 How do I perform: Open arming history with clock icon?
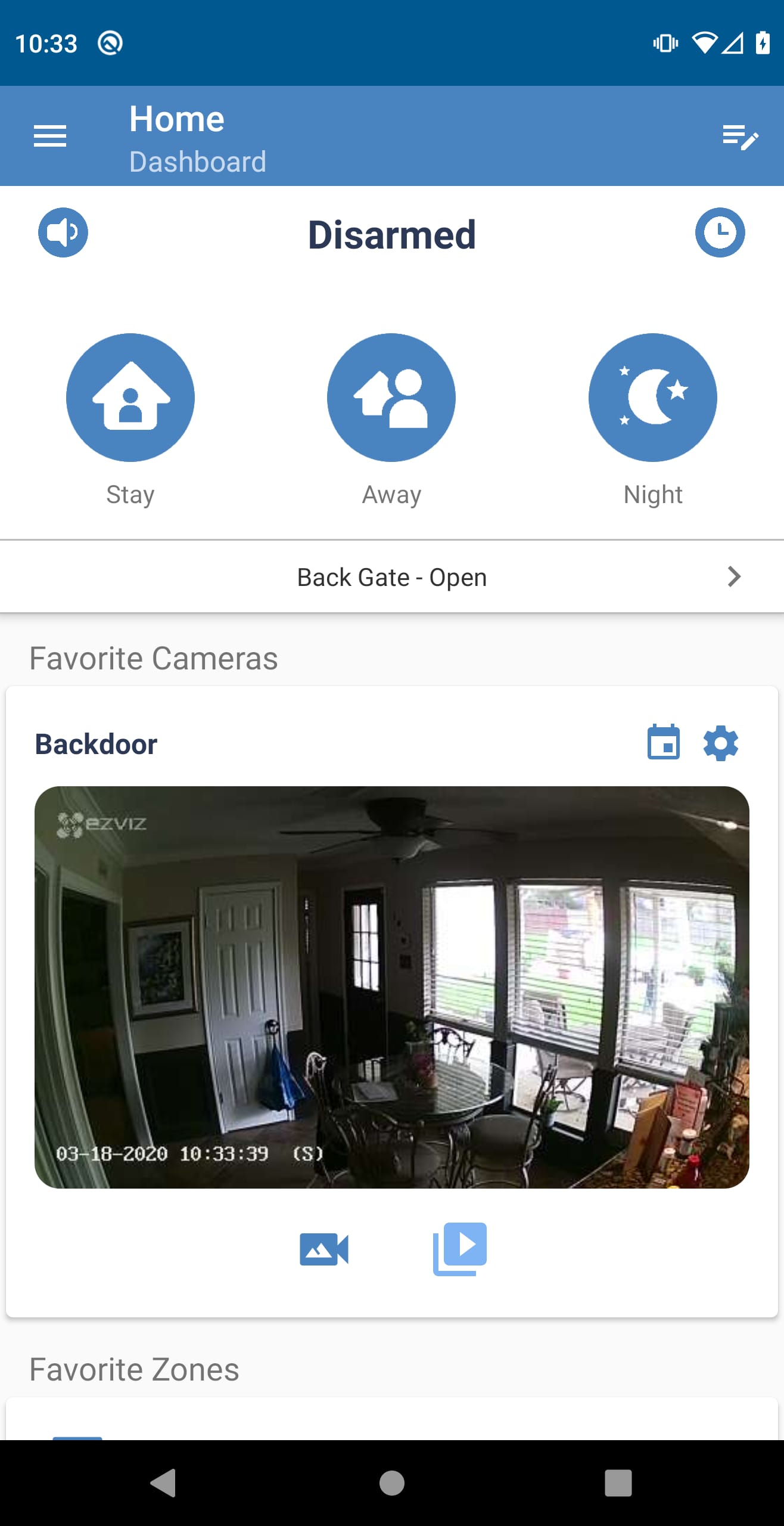720,233
